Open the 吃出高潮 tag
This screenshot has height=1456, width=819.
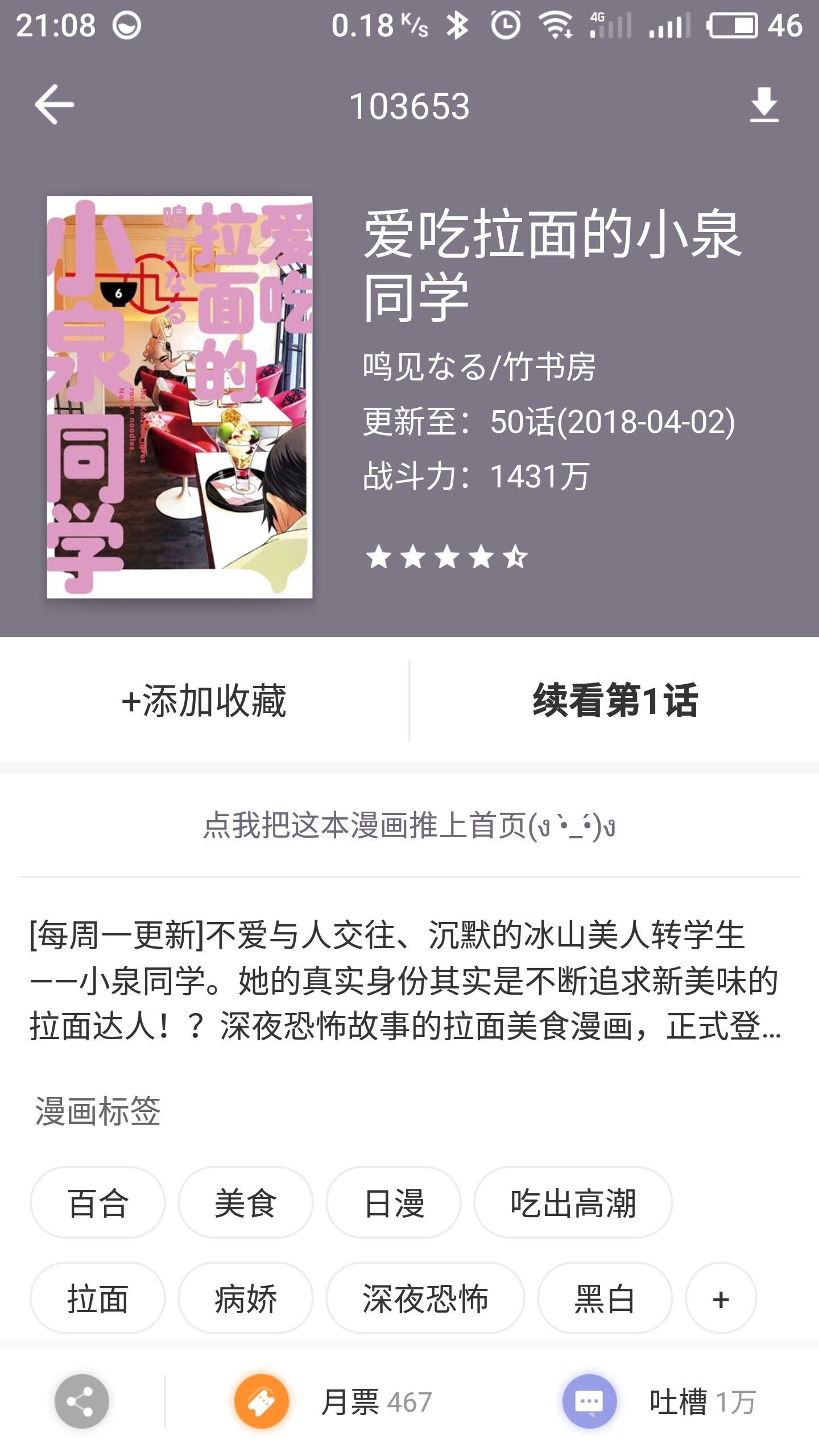(573, 1203)
